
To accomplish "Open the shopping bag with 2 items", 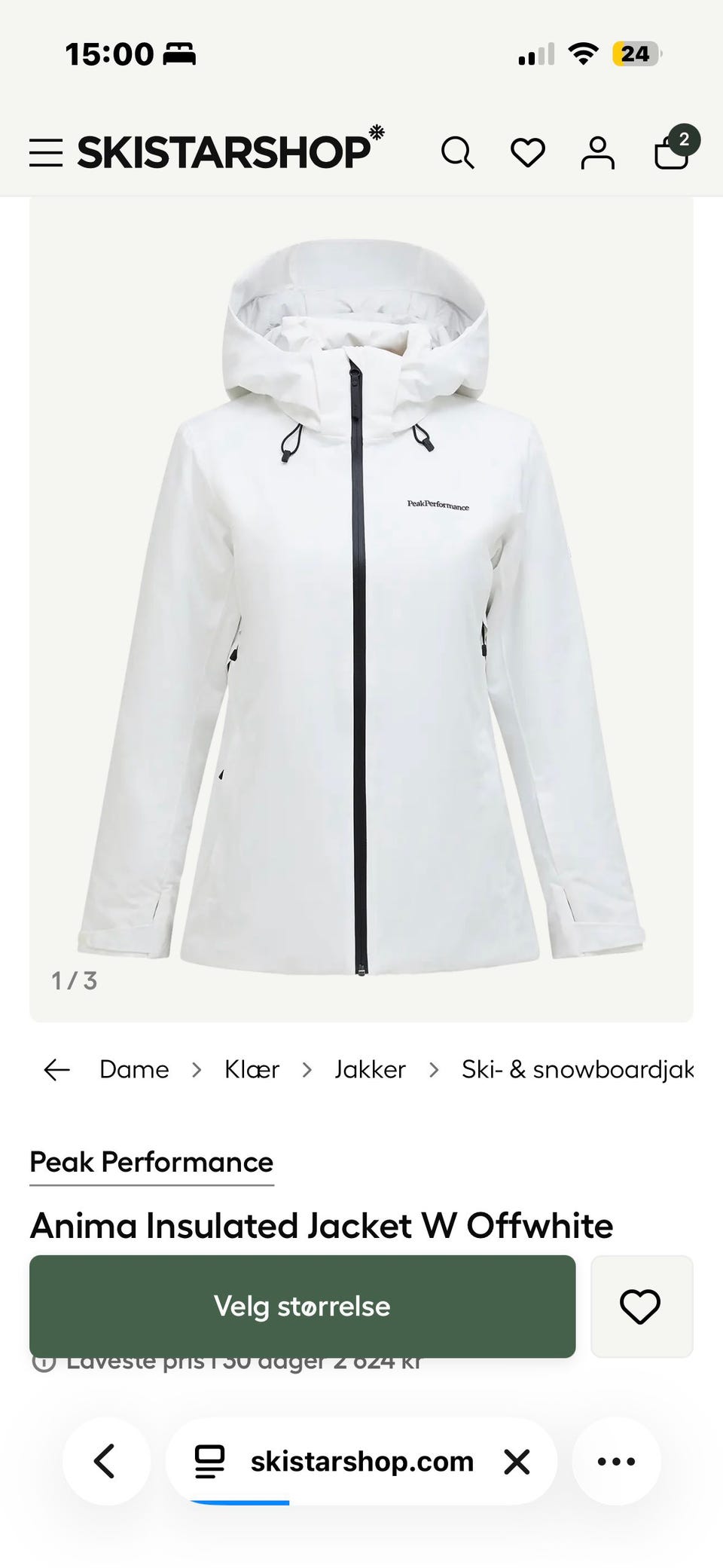I will pyautogui.click(x=672, y=151).
